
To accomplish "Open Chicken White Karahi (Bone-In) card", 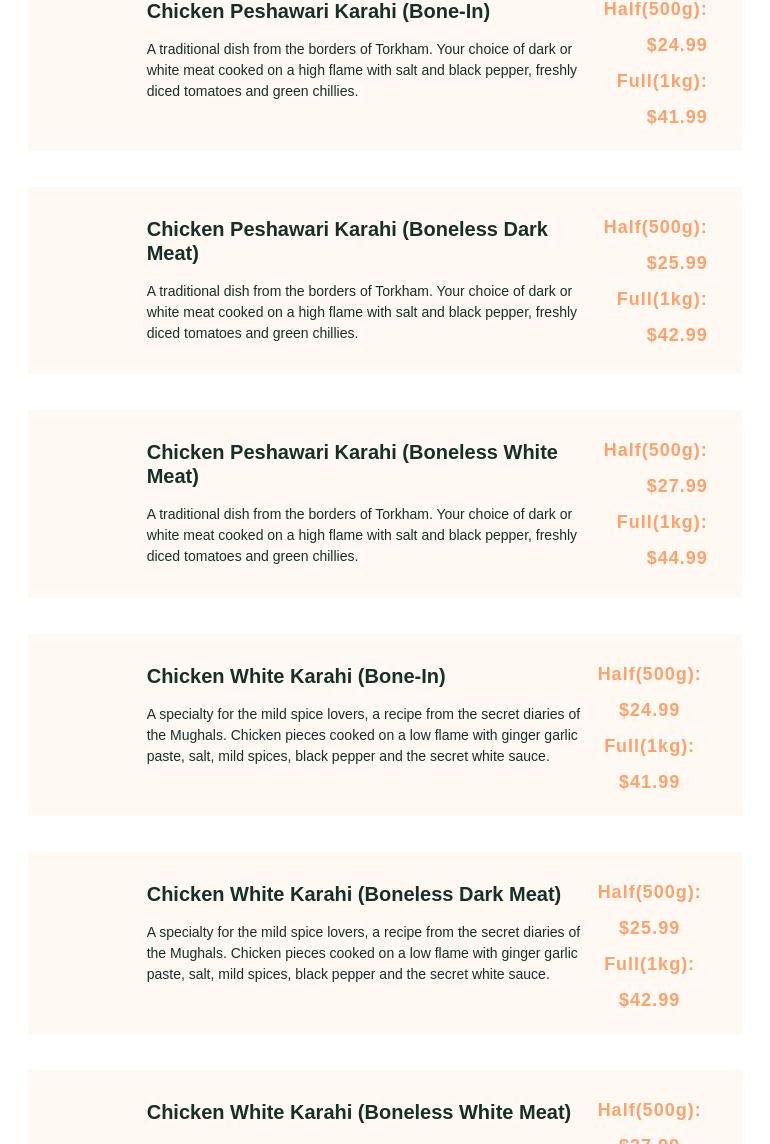I will (296, 676).
